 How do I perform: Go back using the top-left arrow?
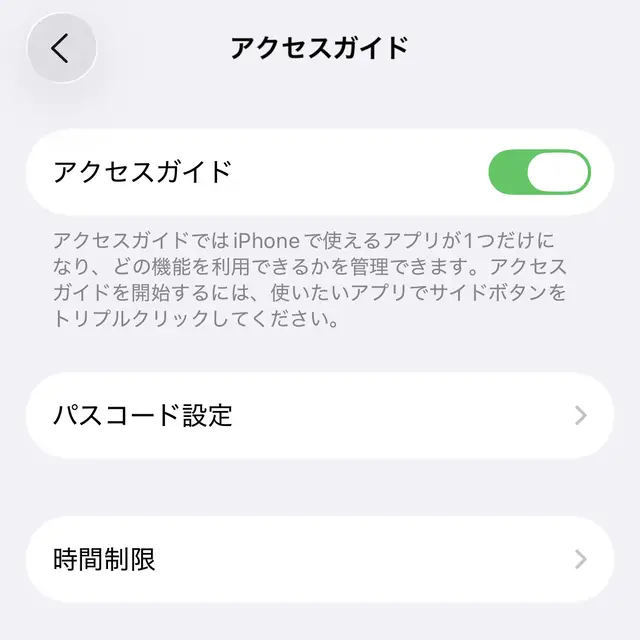[x=61, y=48]
